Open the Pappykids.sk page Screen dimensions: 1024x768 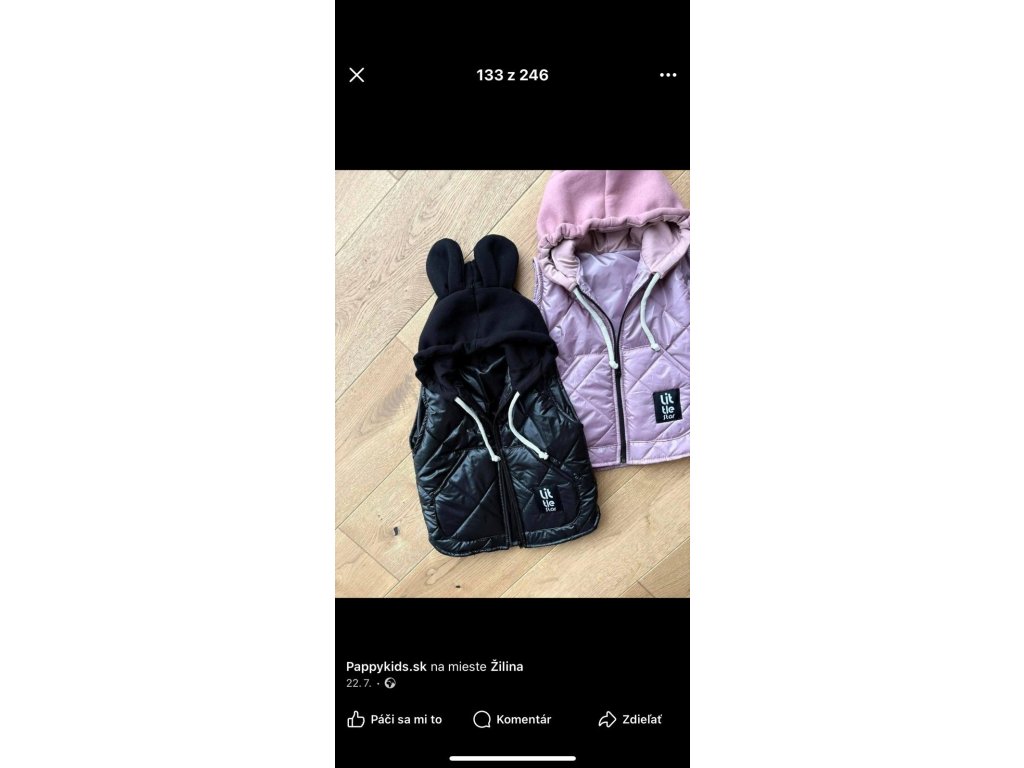386,667
